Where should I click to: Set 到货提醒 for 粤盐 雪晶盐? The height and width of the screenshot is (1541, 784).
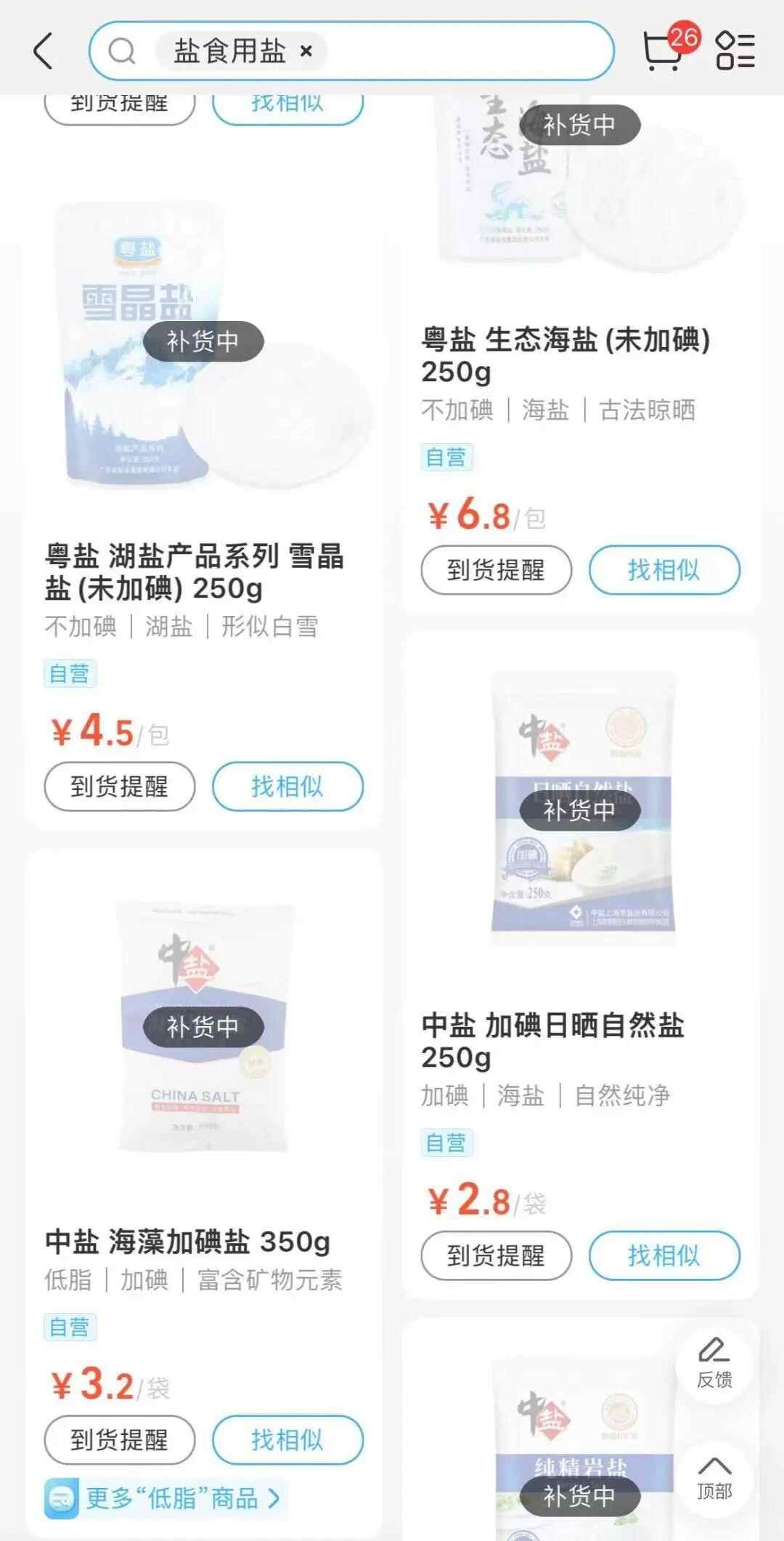click(120, 786)
